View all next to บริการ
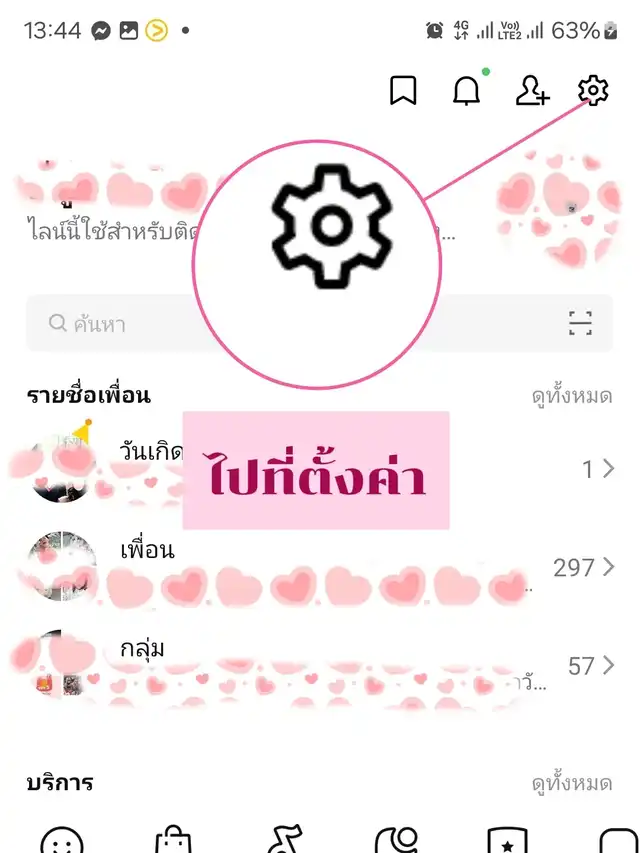The height and width of the screenshot is (853, 640). point(571,783)
